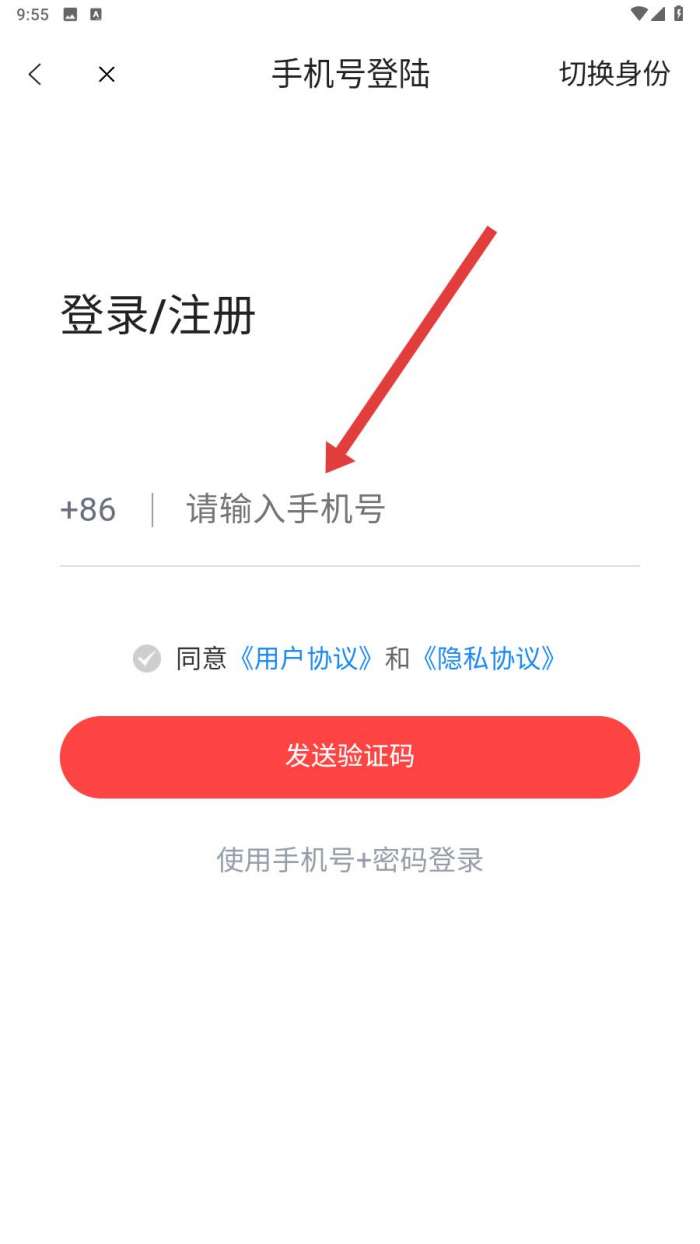Tap the 发送验证码 button
This screenshot has width=700, height=1244.
click(x=350, y=756)
